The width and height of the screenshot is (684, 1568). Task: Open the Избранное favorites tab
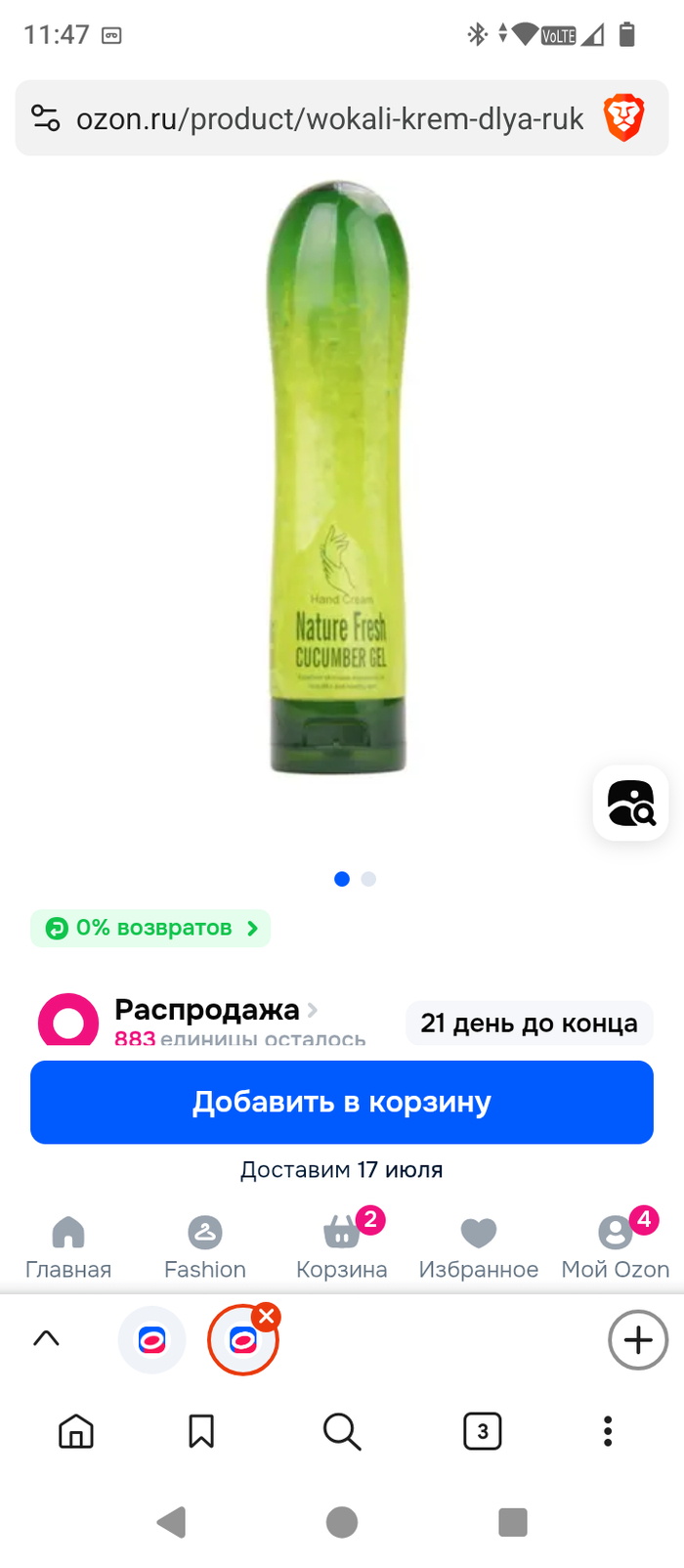click(479, 1246)
